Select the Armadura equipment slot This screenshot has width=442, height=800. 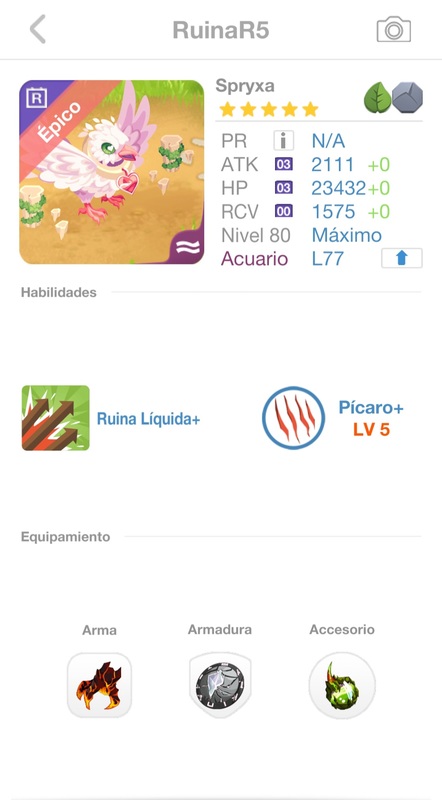(220, 685)
